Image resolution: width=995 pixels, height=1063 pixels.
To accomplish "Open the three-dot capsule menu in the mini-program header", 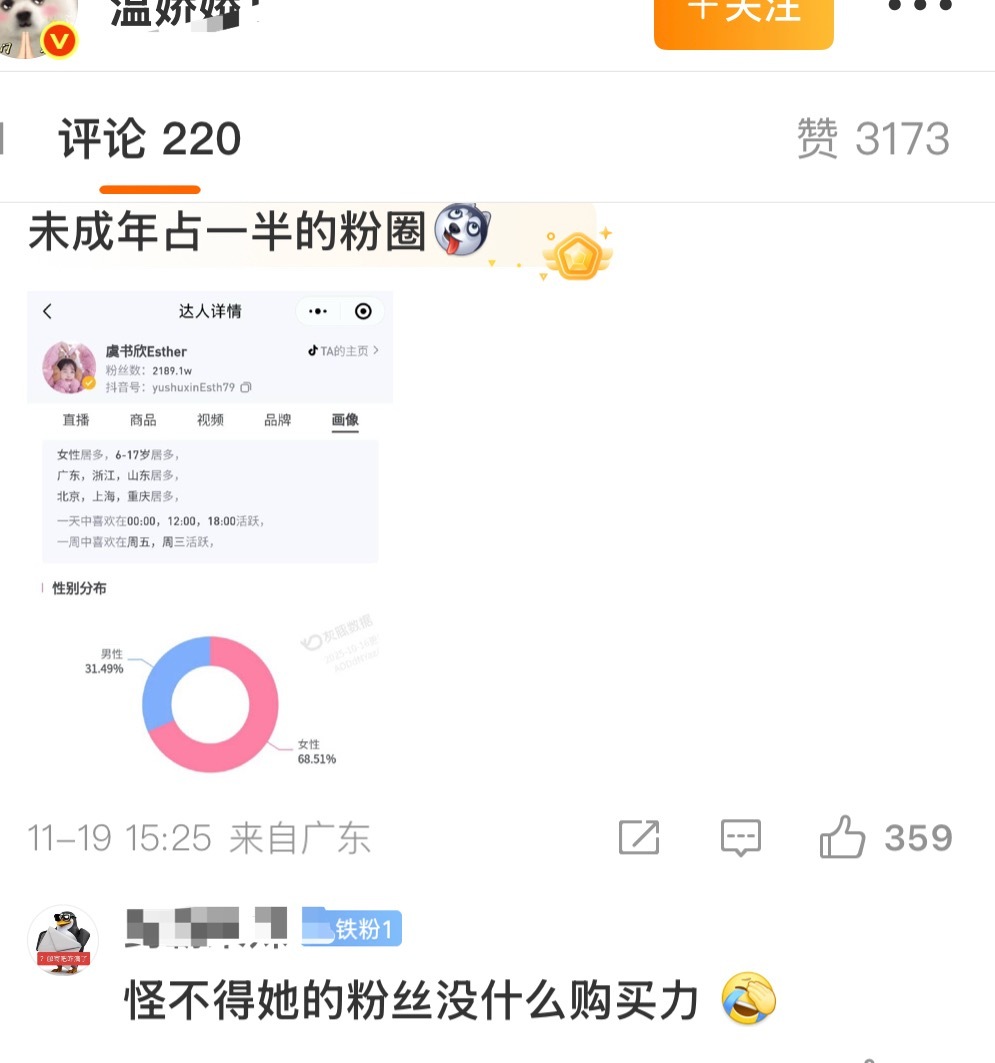I will tap(318, 311).
